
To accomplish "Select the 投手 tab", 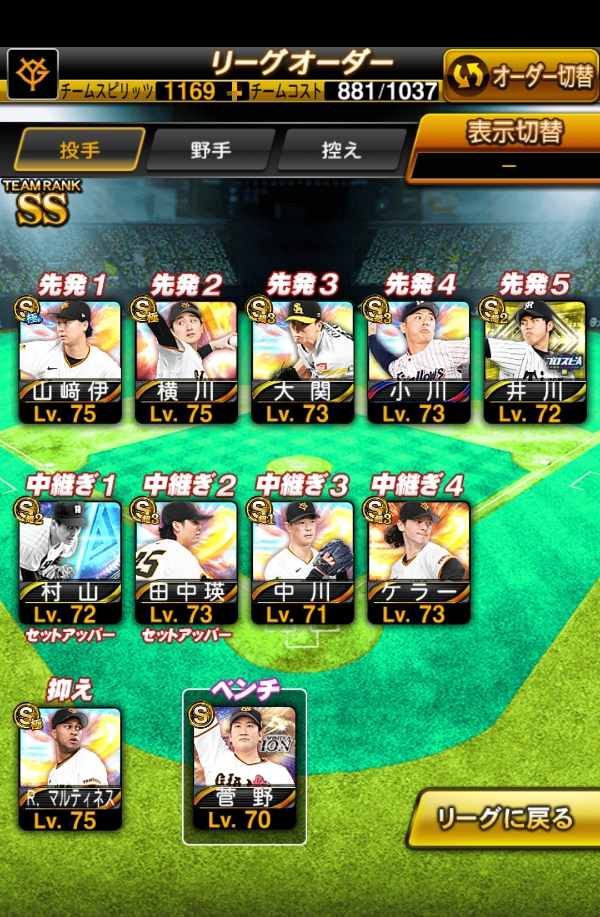I will (x=80, y=150).
